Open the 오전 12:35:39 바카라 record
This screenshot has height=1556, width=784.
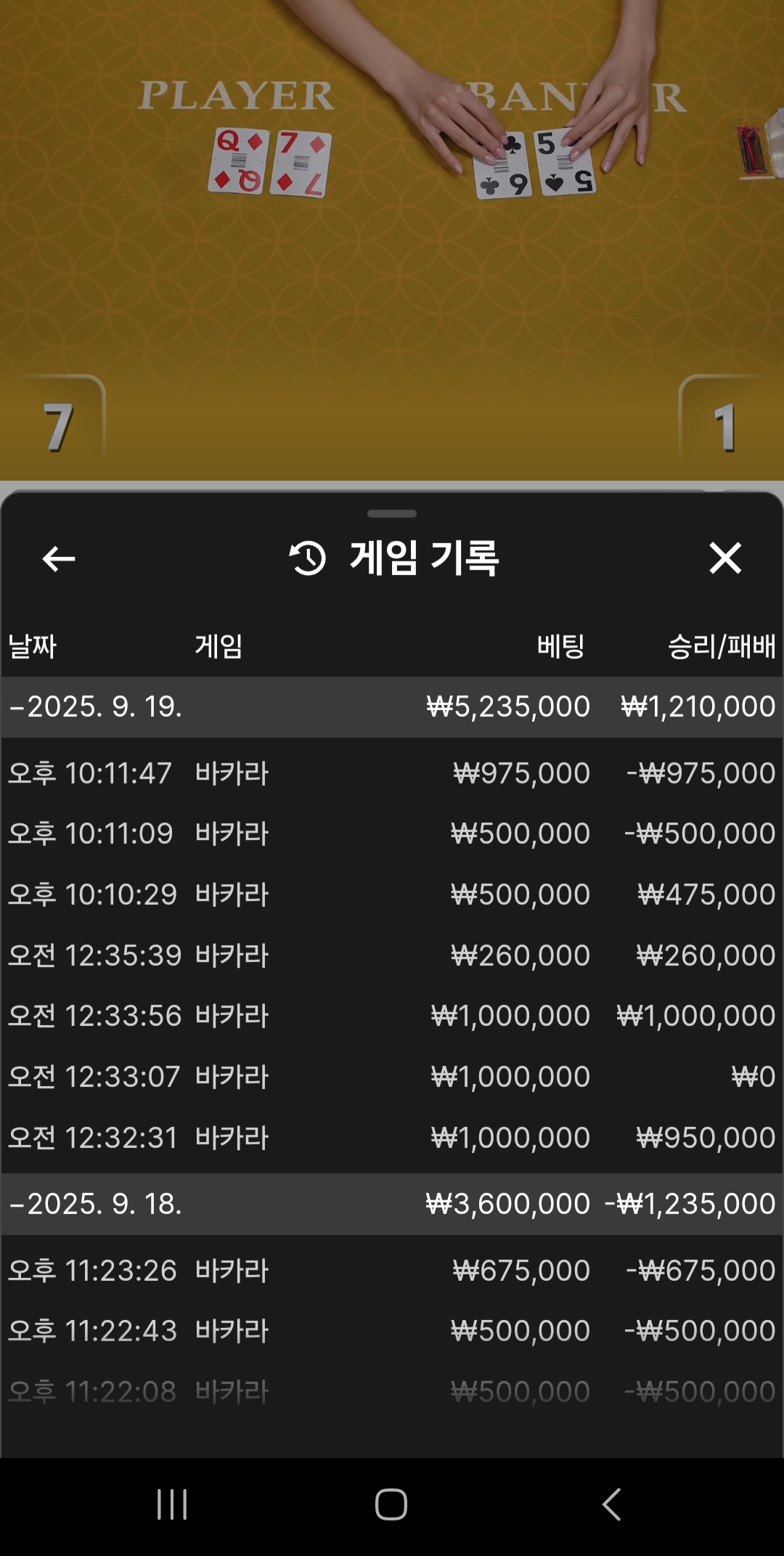(x=392, y=956)
